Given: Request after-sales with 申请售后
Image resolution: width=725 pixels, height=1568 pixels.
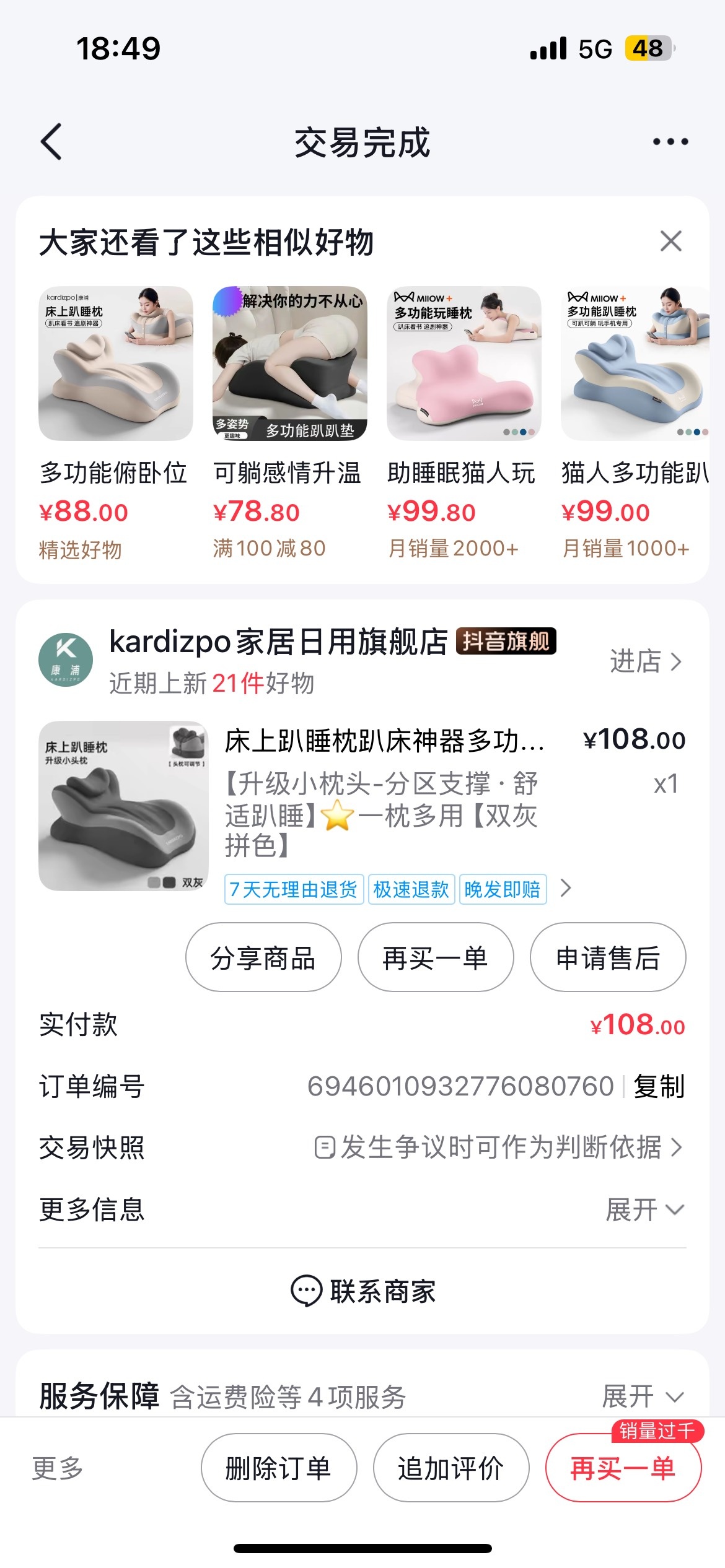Looking at the screenshot, I should 607,957.
